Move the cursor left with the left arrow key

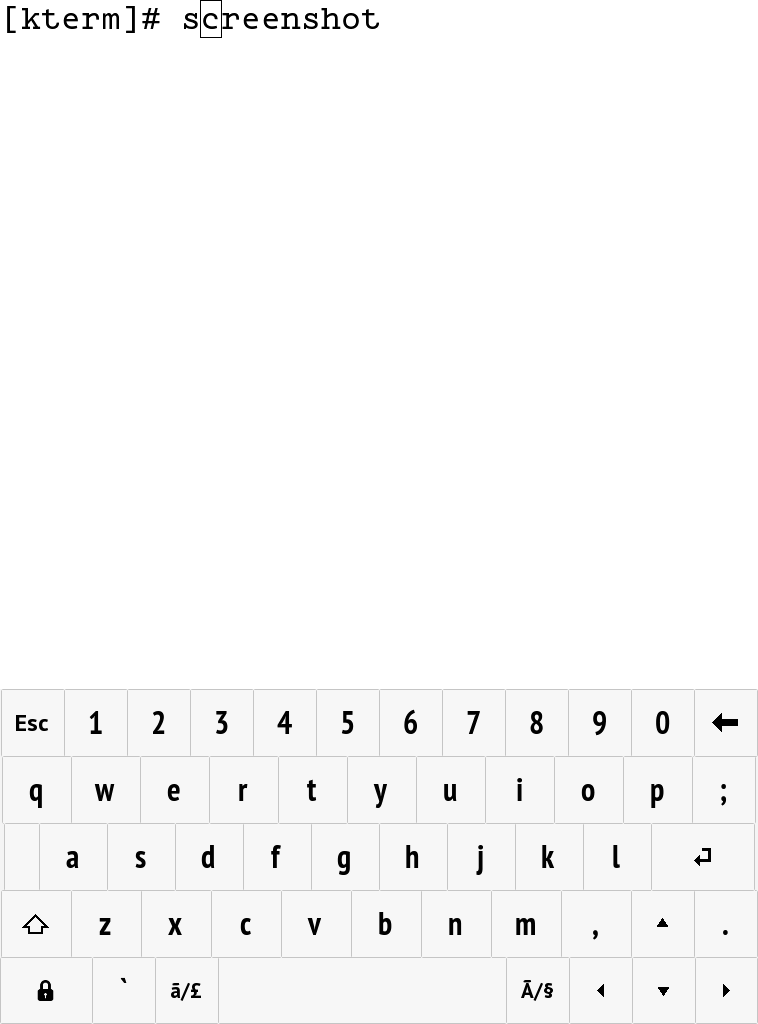coord(600,991)
